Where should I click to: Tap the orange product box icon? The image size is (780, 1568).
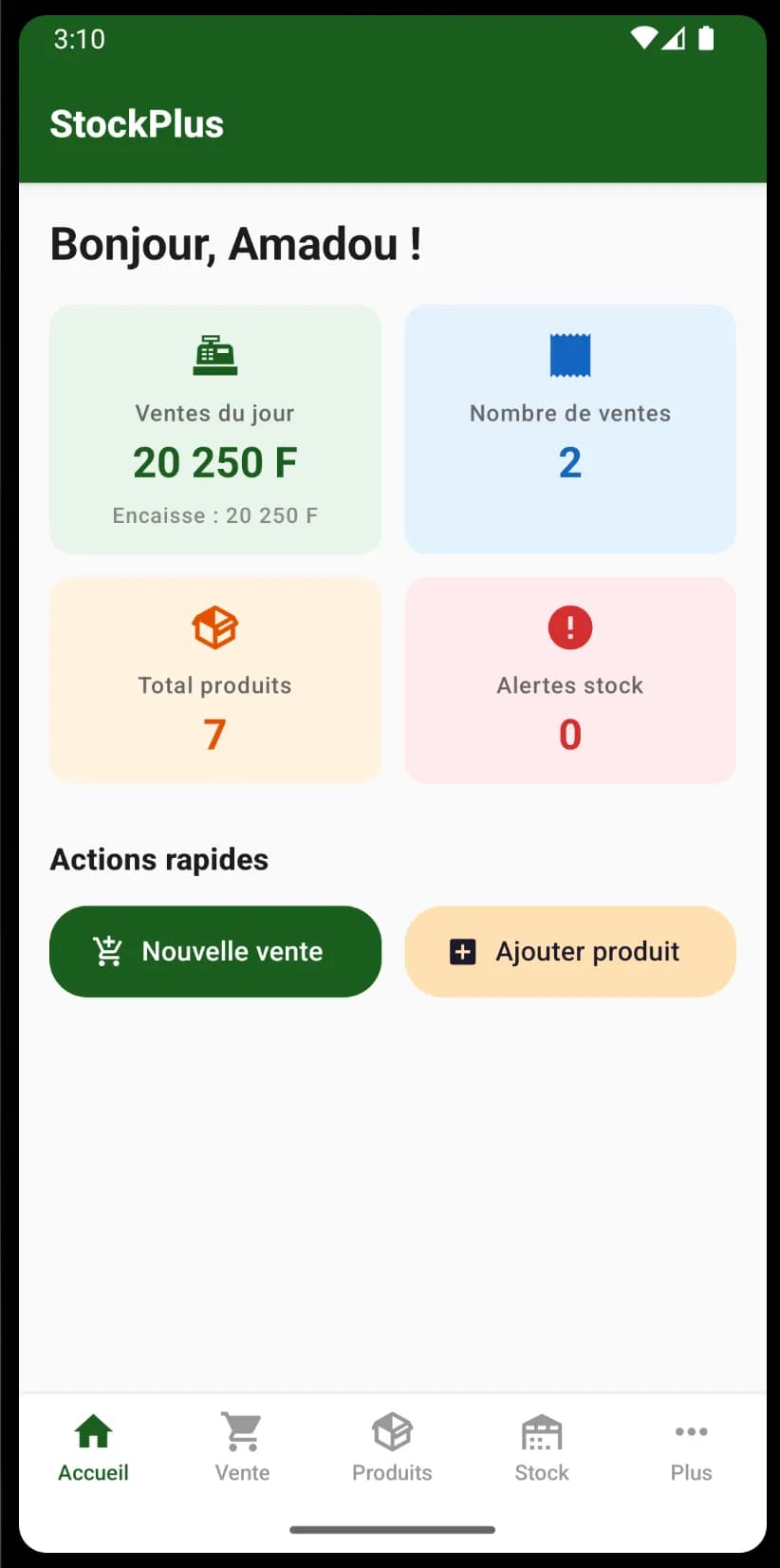pyautogui.click(x=215, y=626)
